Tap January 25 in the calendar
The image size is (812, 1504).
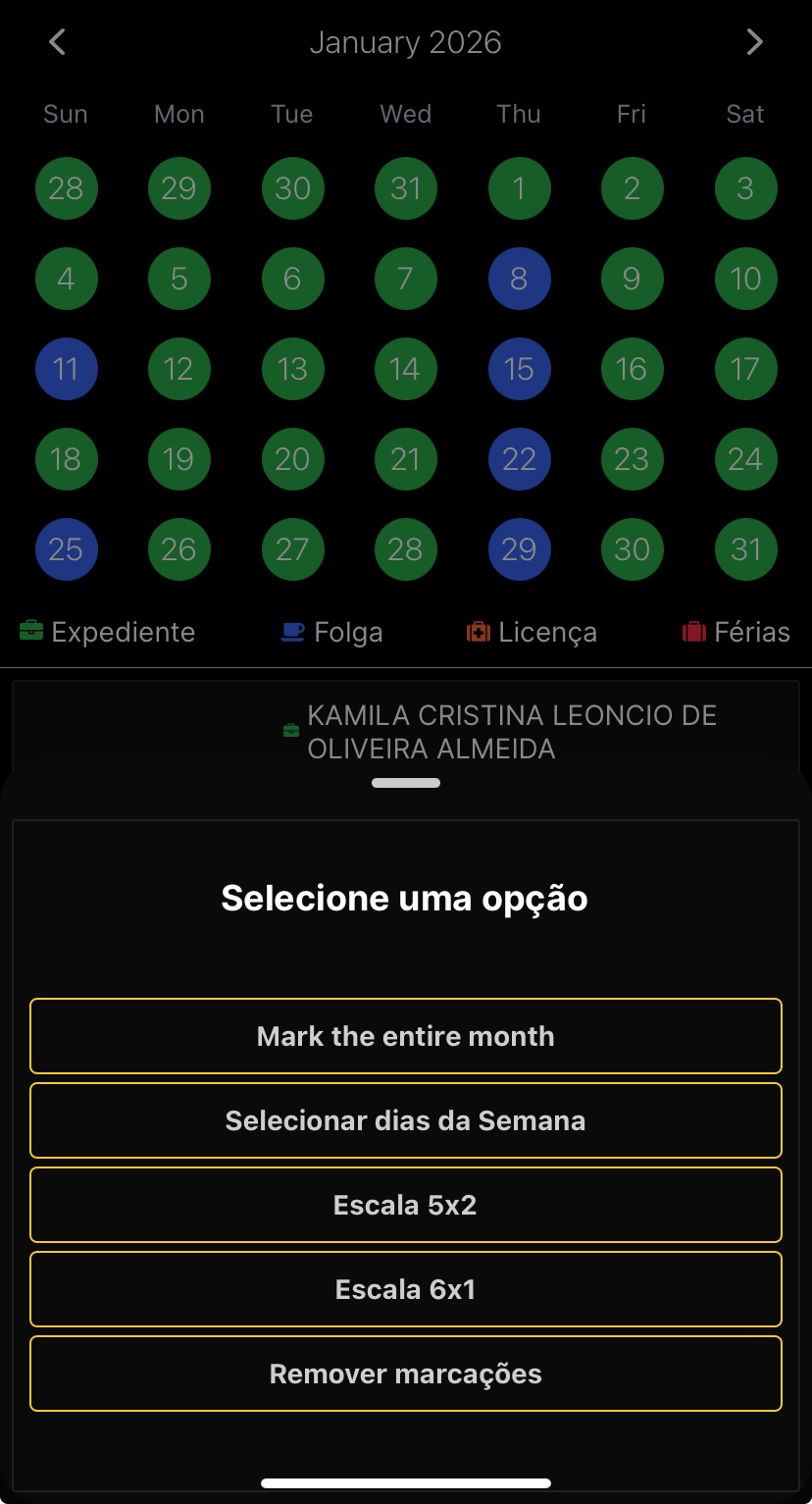coord(66,549)
